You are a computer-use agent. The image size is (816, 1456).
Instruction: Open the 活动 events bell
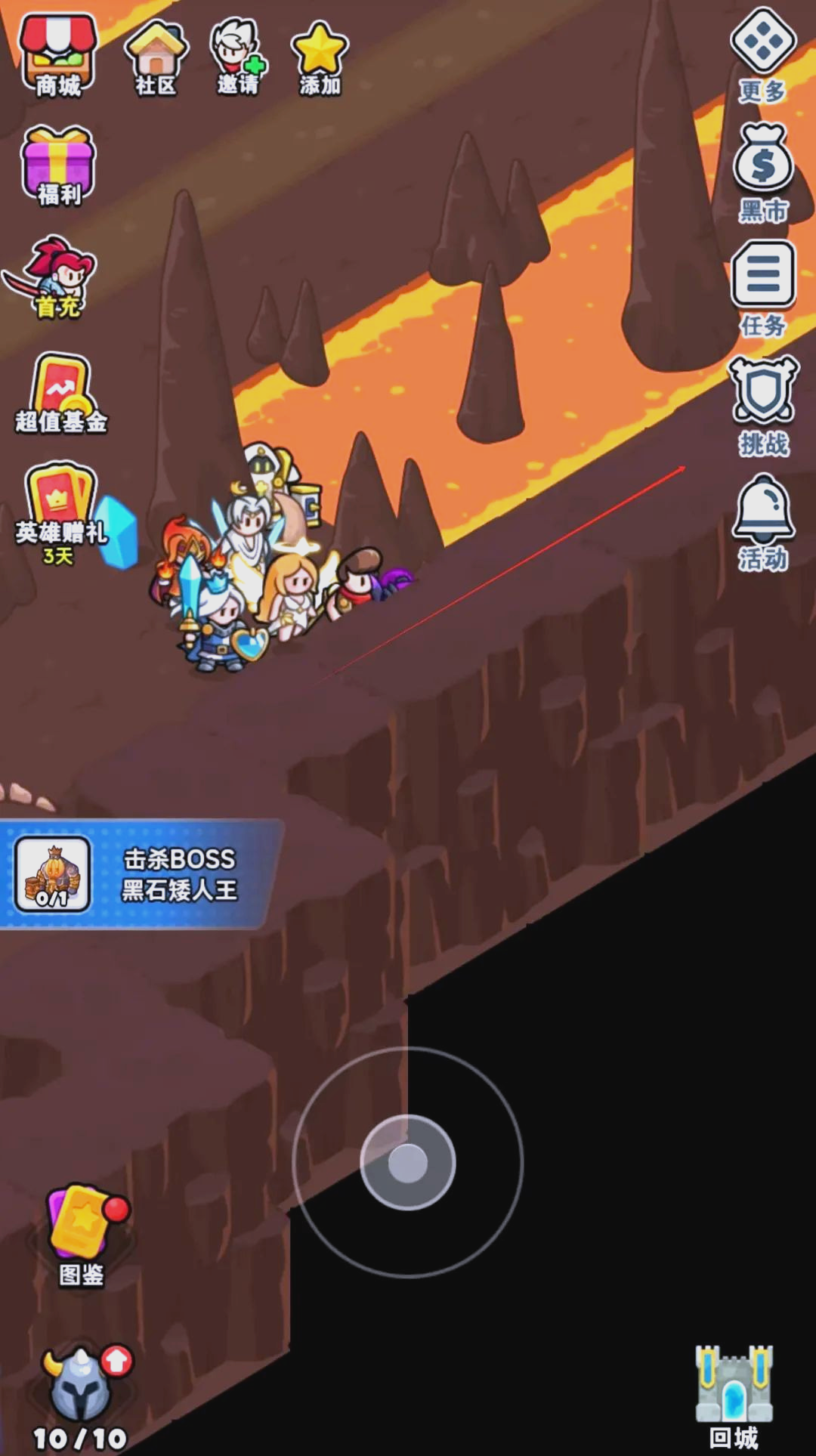click(x=763, y=521)
